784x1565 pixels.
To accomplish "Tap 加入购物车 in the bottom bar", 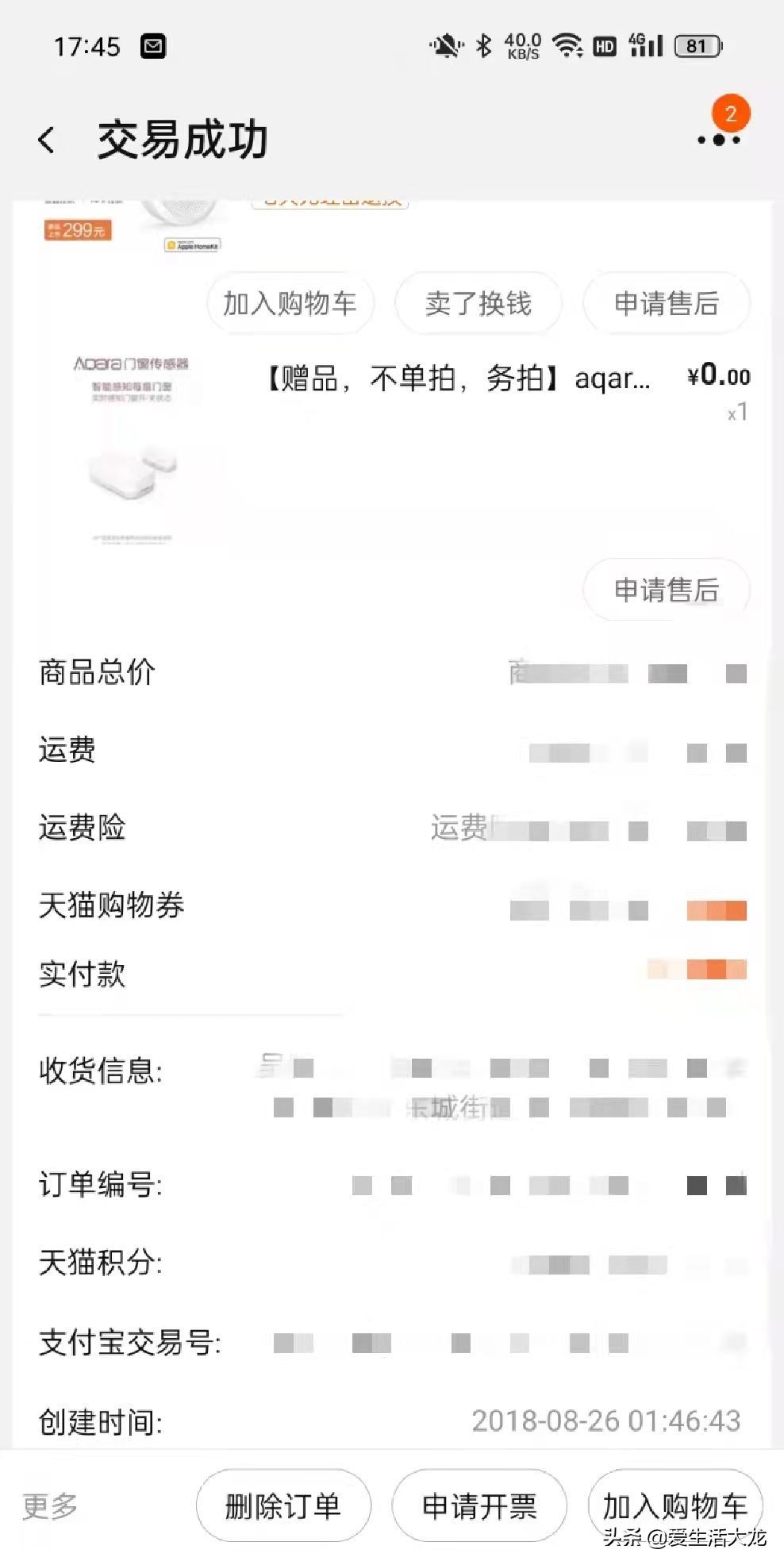I will pyautogui.click(x=674, y=1504).
